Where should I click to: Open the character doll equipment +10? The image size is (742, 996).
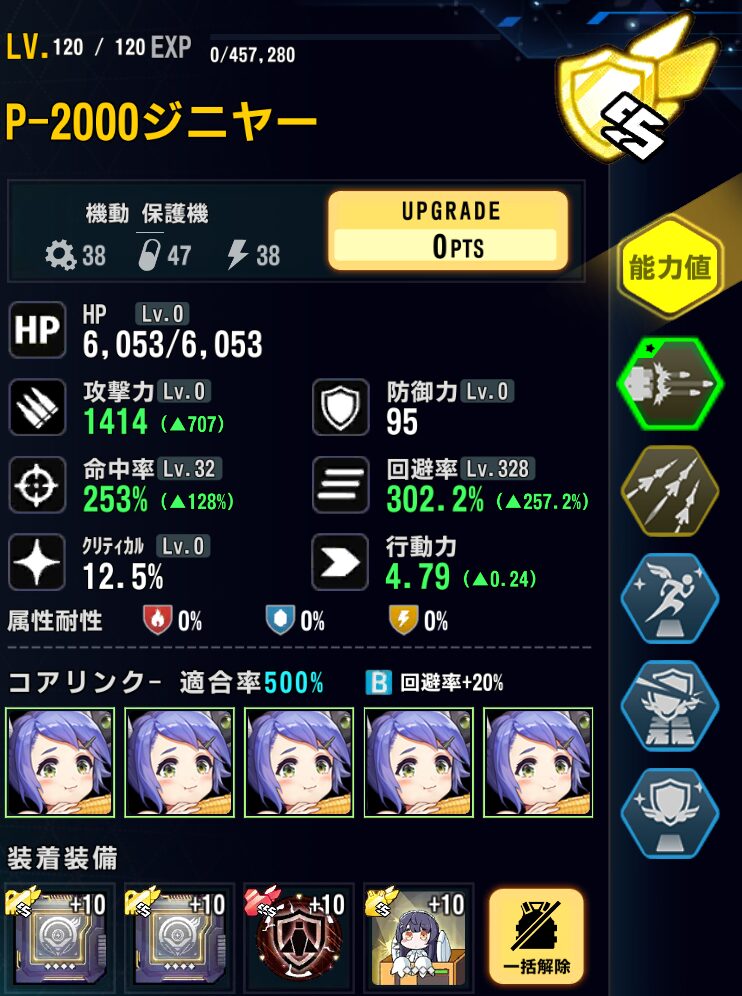[418, 936]
